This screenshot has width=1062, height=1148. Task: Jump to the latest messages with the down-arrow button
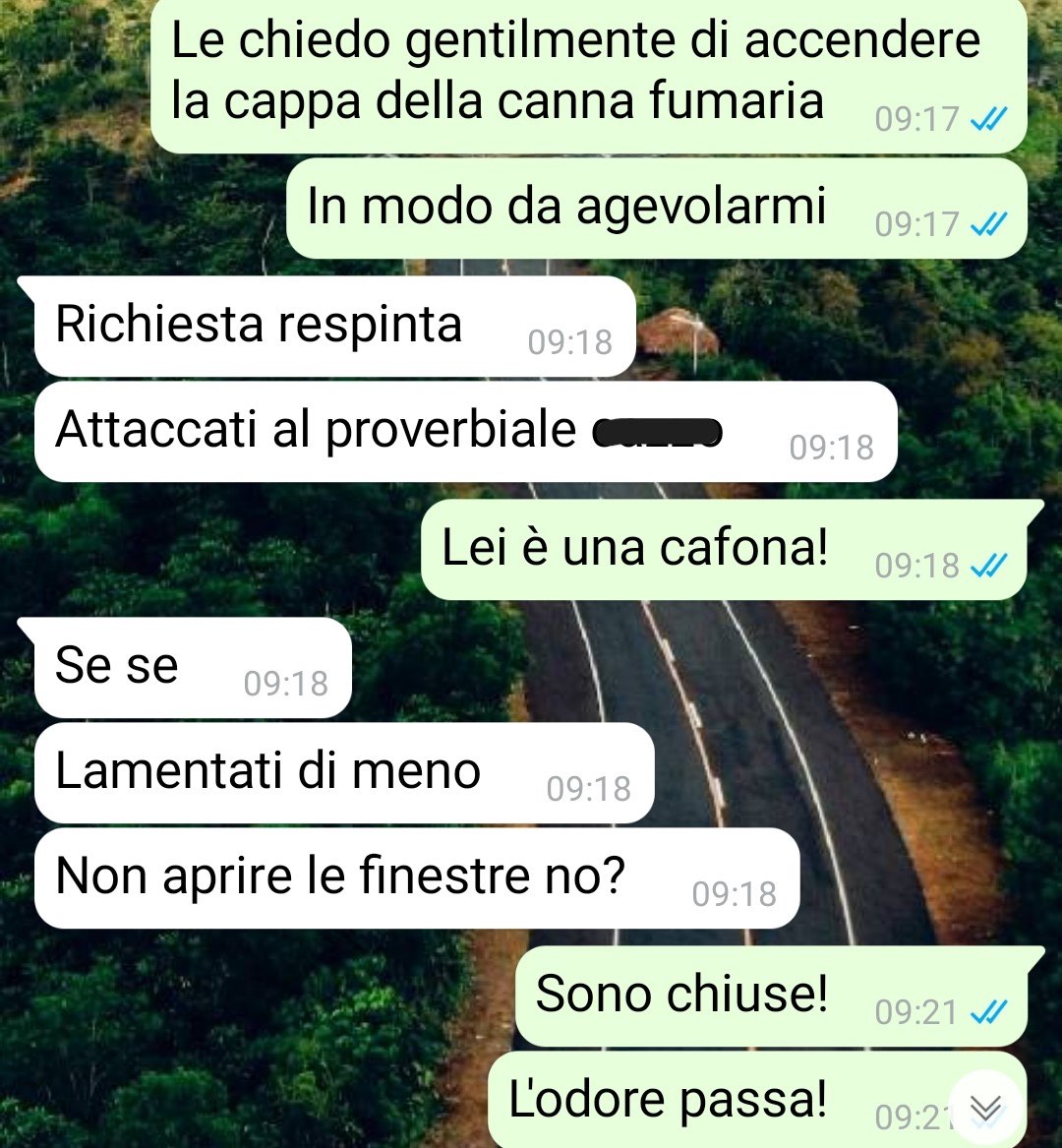click(984, 1109)
